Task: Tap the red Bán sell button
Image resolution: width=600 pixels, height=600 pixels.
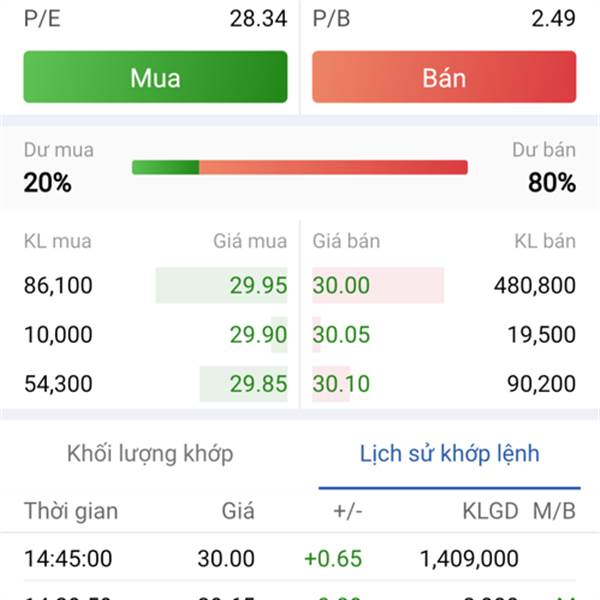Action: click(444, 77)
